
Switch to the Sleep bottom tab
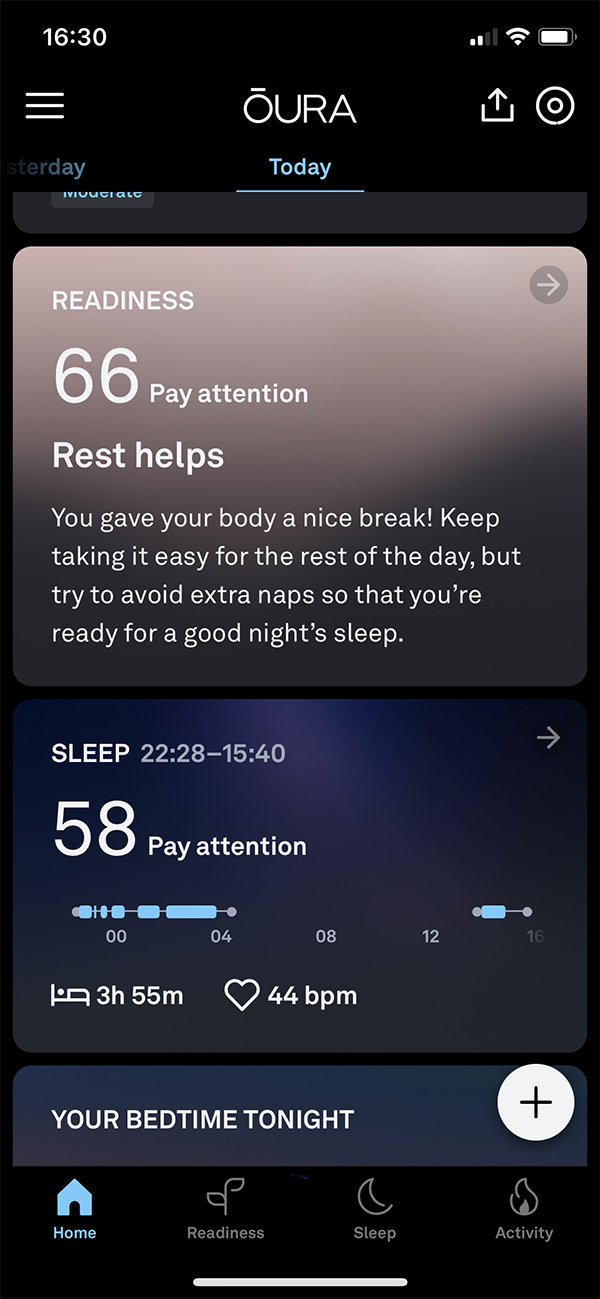click(x=375, y=1208)
